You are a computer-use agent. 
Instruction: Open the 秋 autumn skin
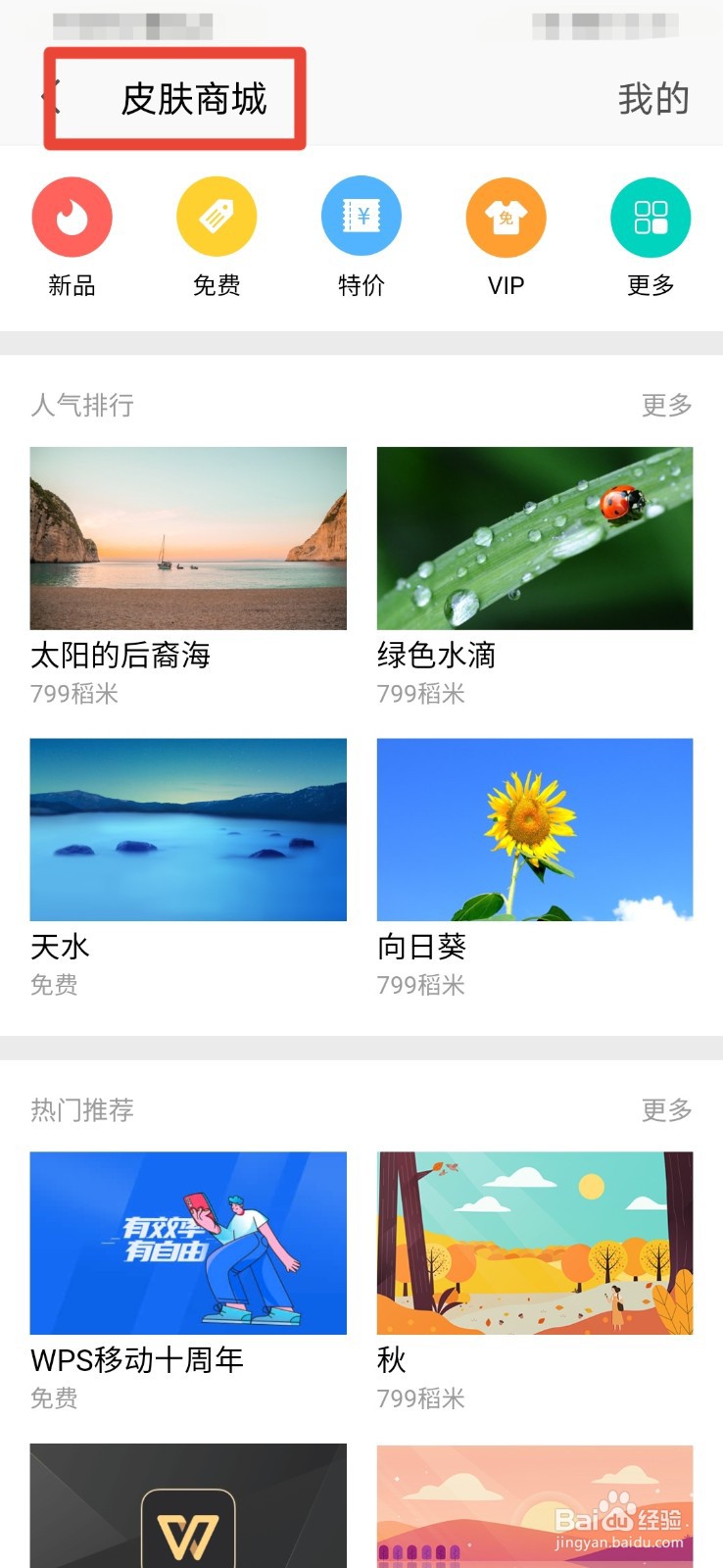(x=535, y=1243)
